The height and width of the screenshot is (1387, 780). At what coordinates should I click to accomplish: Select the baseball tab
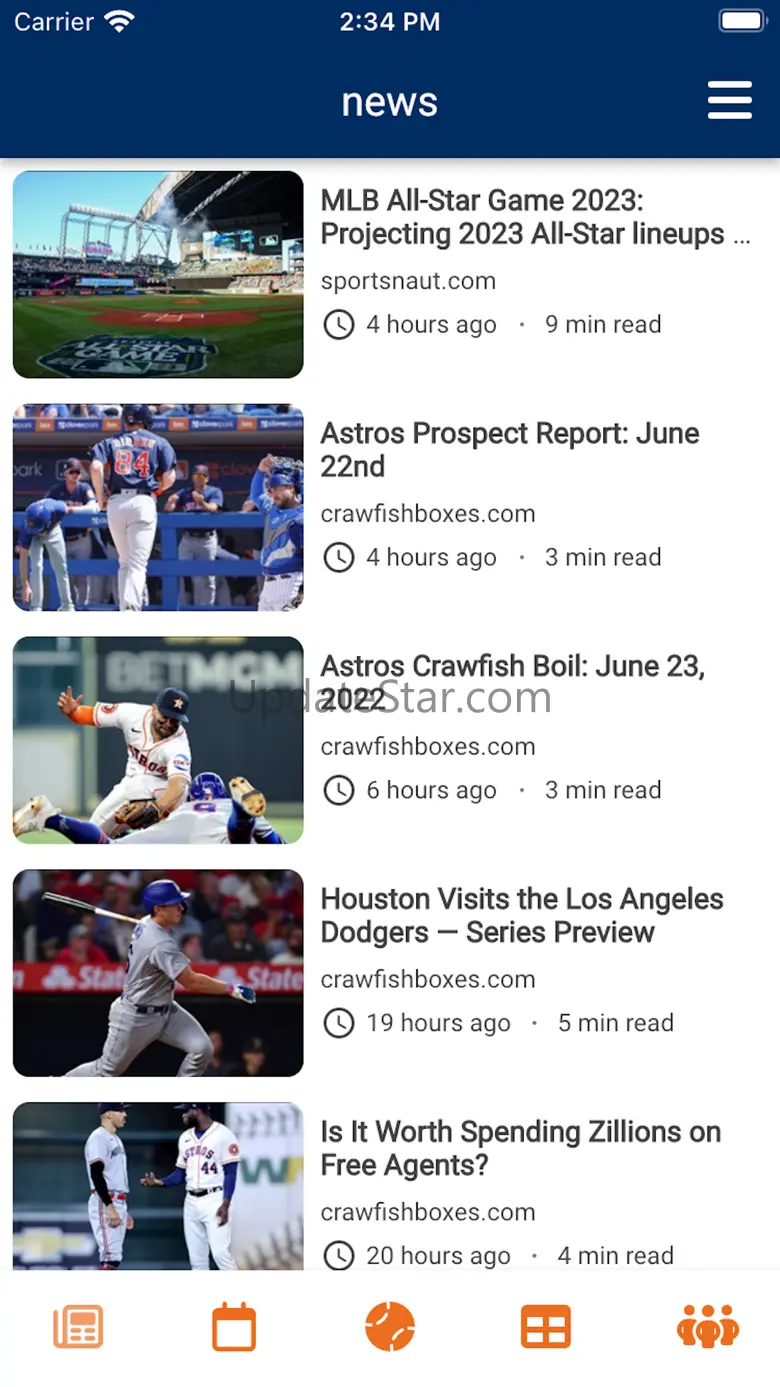pyautogui.click(x=390, y=1327)
